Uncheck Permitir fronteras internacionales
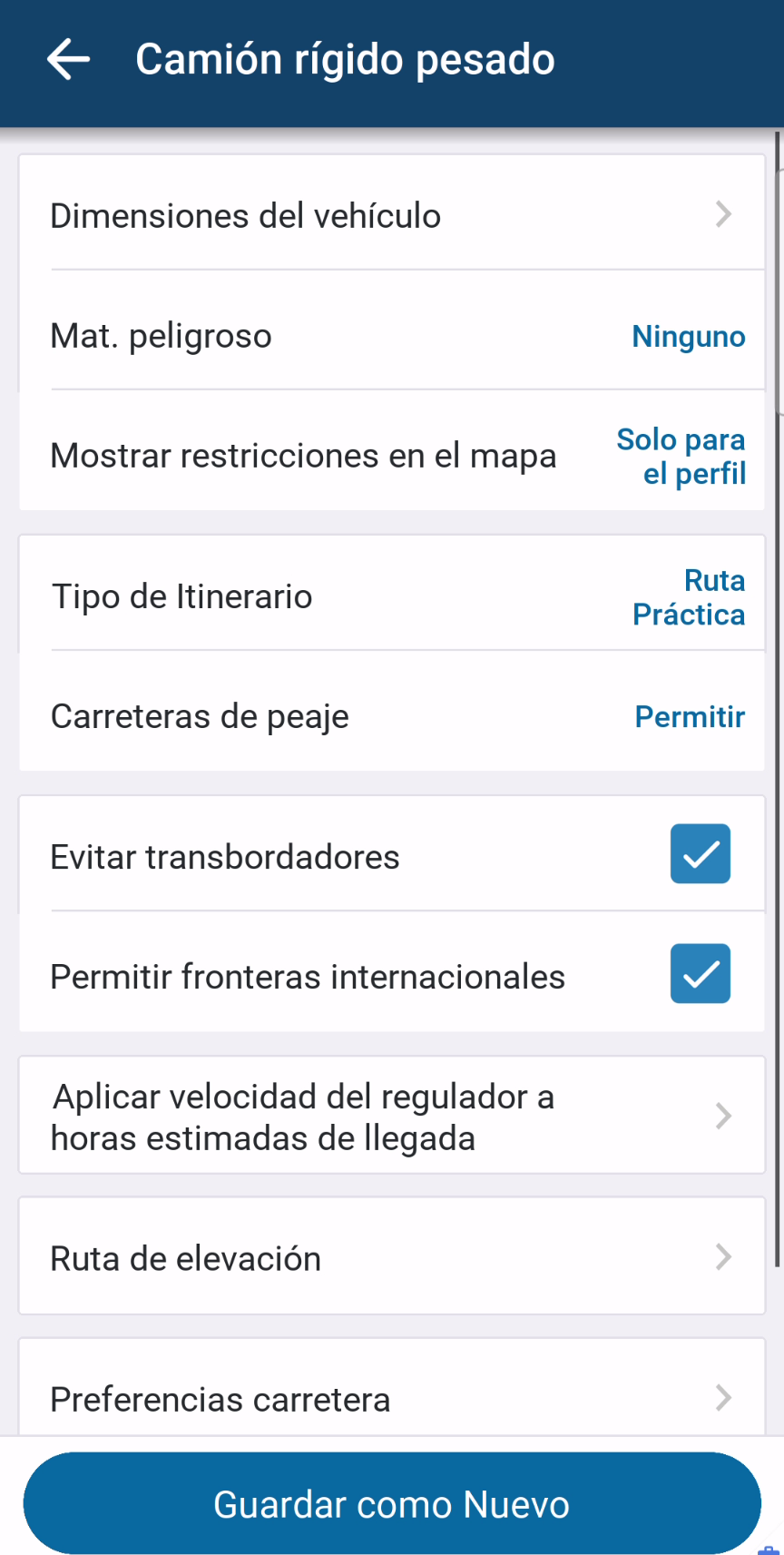 (x=701, y=973)
